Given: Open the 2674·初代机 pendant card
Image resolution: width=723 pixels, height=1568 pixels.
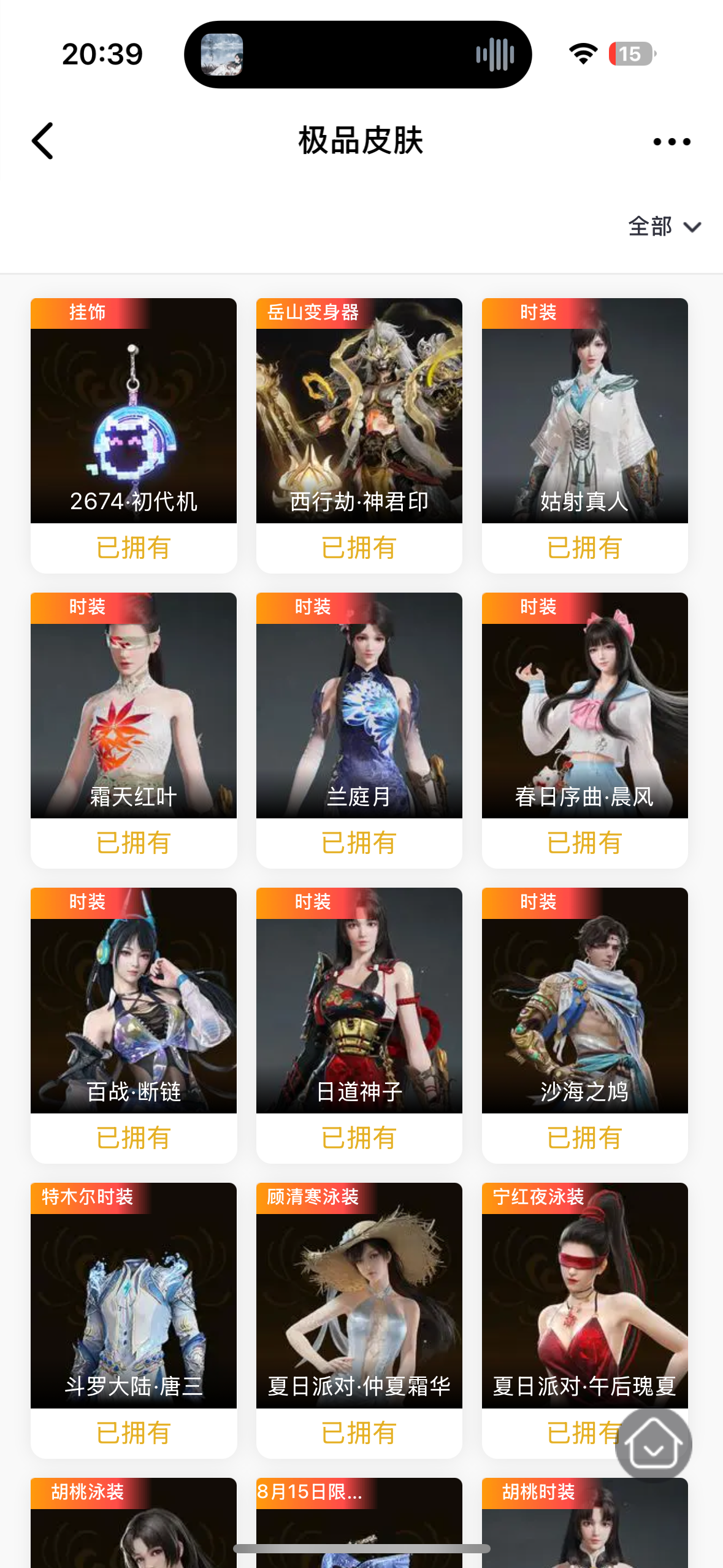Looking at the screenshot, I should pos(134,423).
